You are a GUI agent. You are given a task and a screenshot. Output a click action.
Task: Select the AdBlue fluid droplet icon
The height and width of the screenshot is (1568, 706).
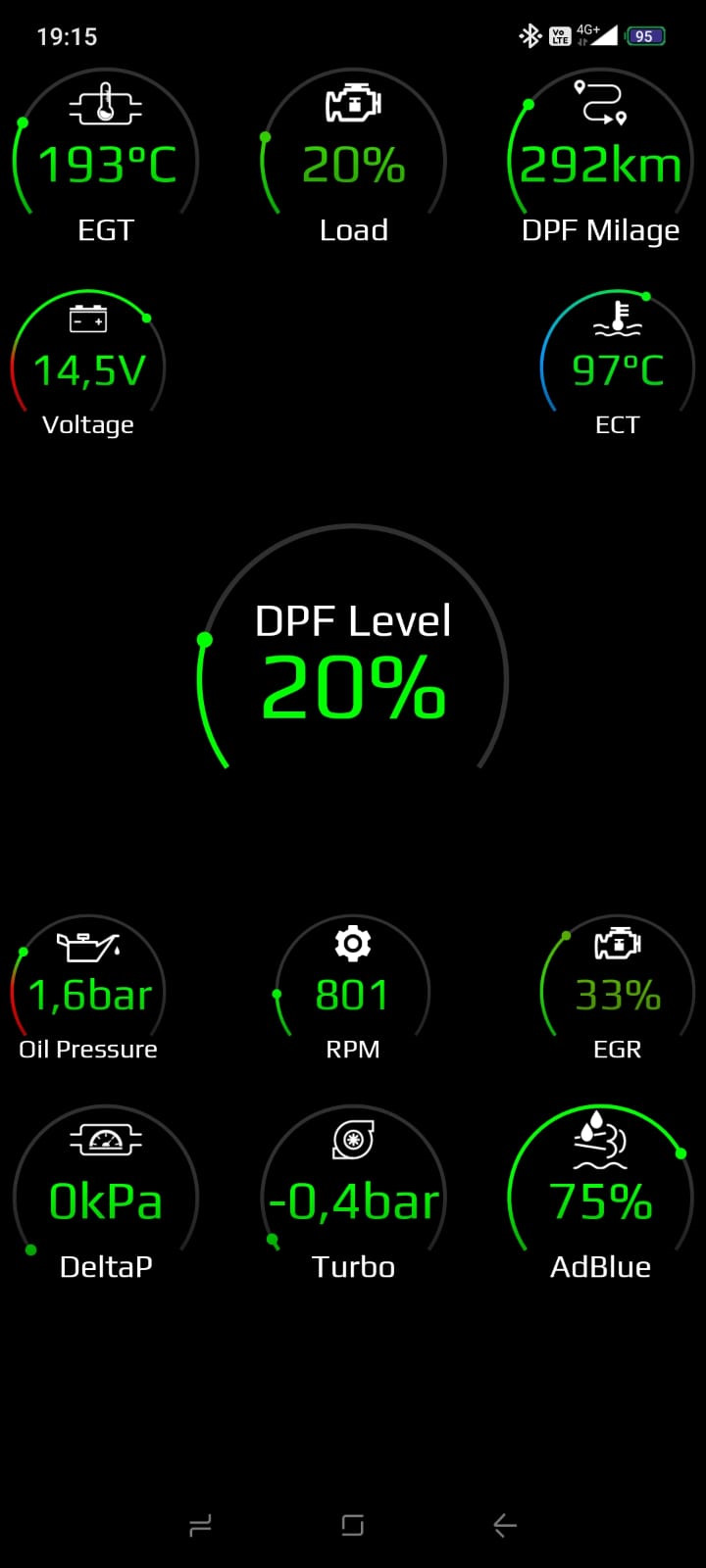pyautogui.click(x=599, y=1139)
